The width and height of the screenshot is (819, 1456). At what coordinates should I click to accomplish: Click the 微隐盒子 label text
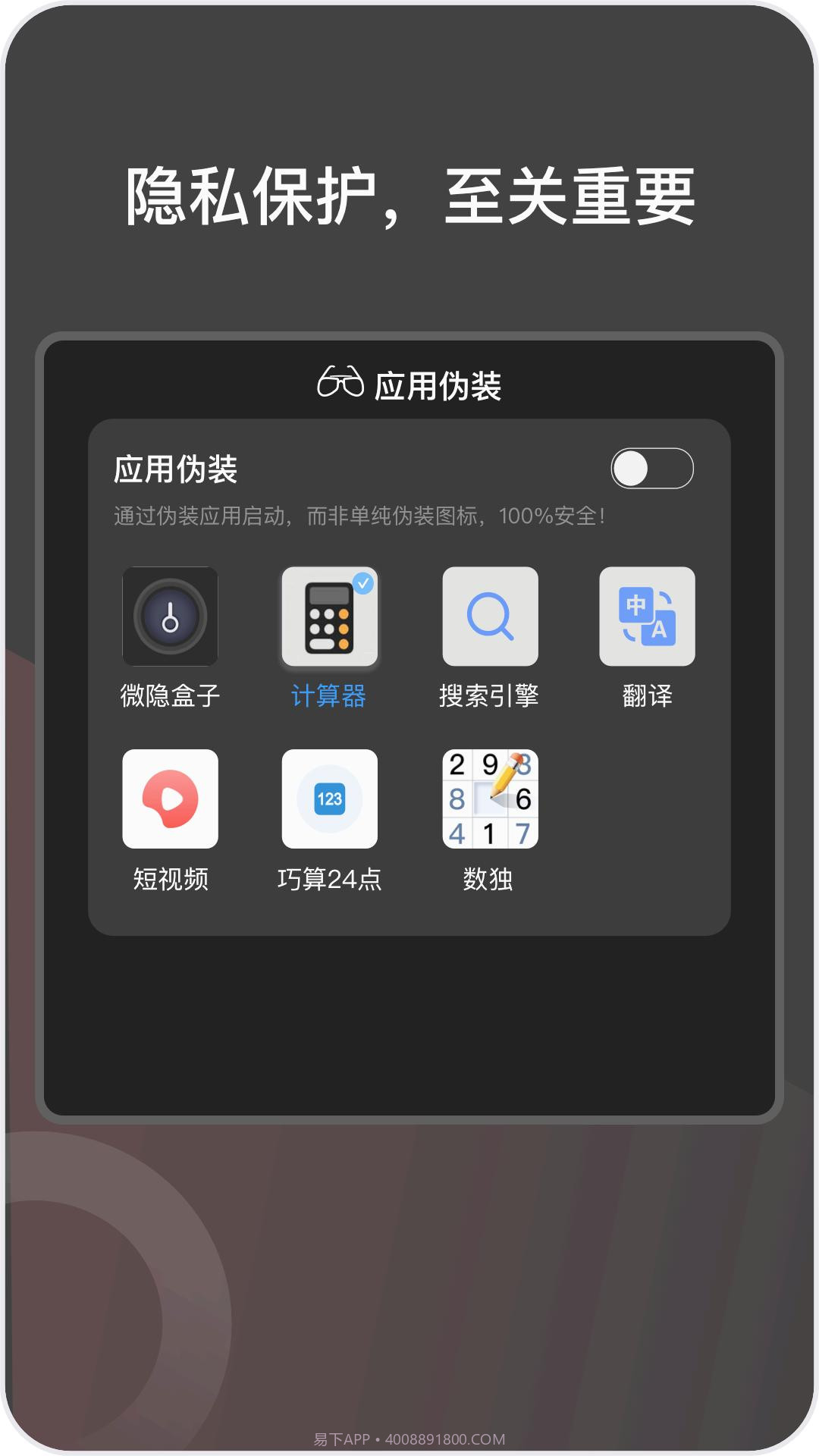(x=169, y=694)
